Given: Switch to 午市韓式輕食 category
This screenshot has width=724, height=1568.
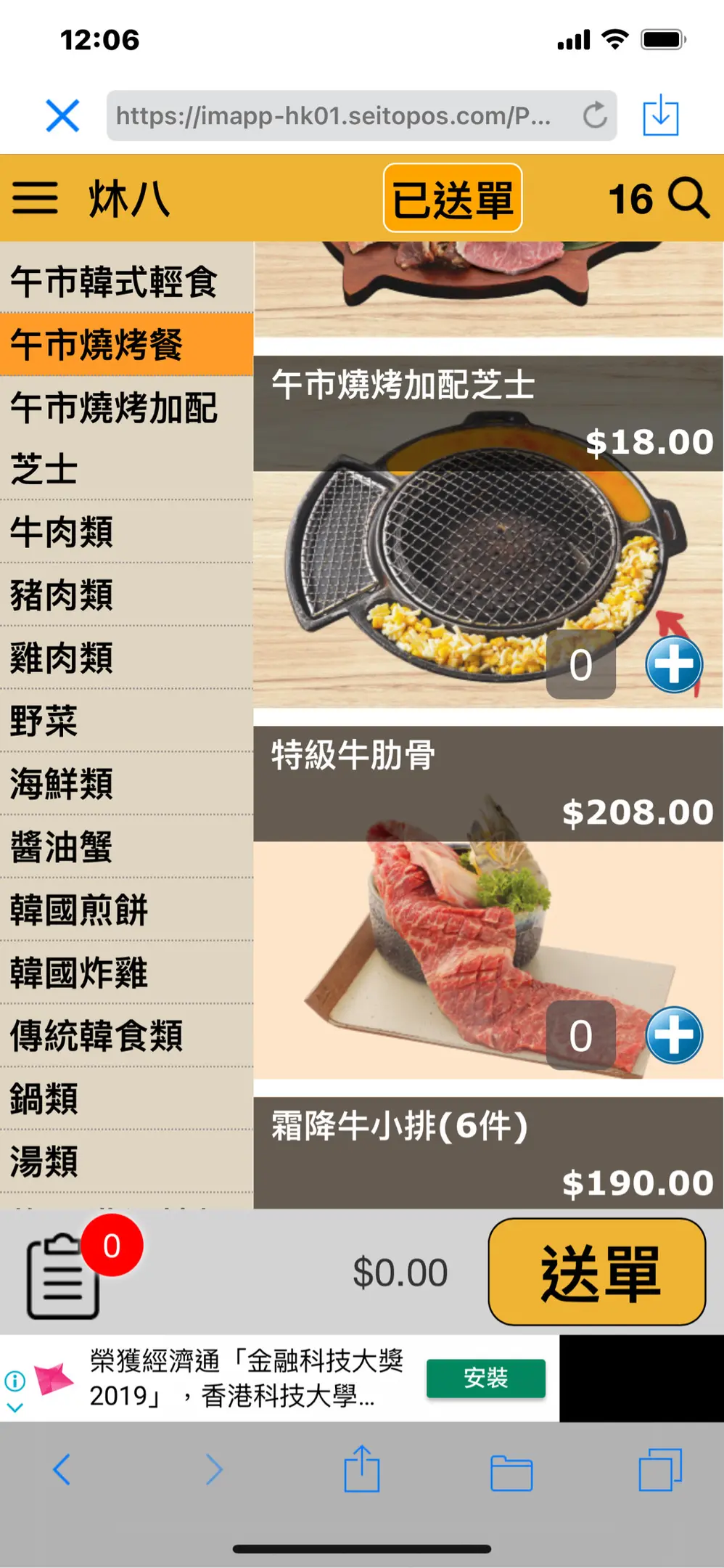Looking at the screenshot, I should point(114,282).
